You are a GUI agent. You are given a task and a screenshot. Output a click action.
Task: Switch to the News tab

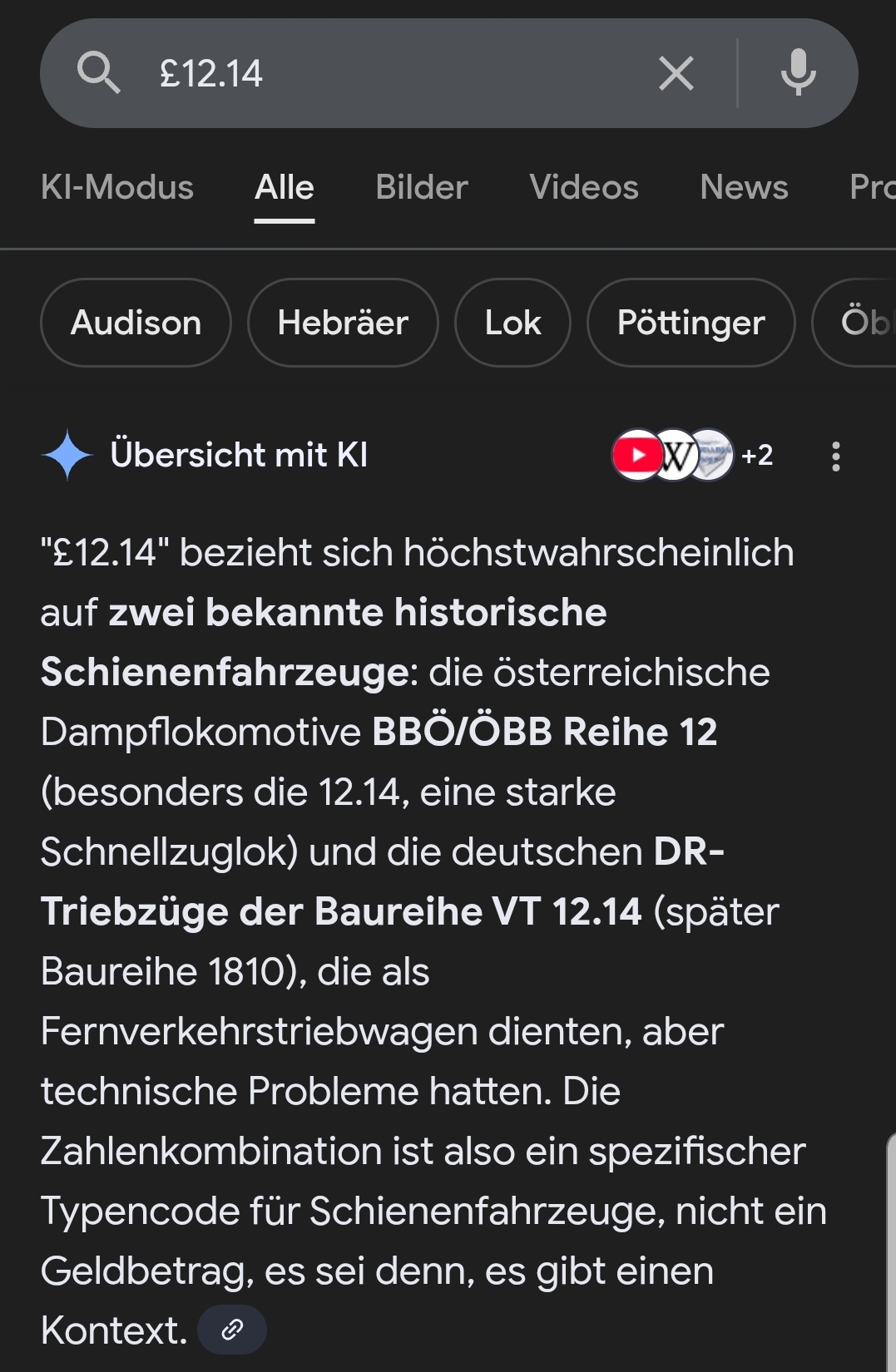pyautogui.click(x=744, y=187)
